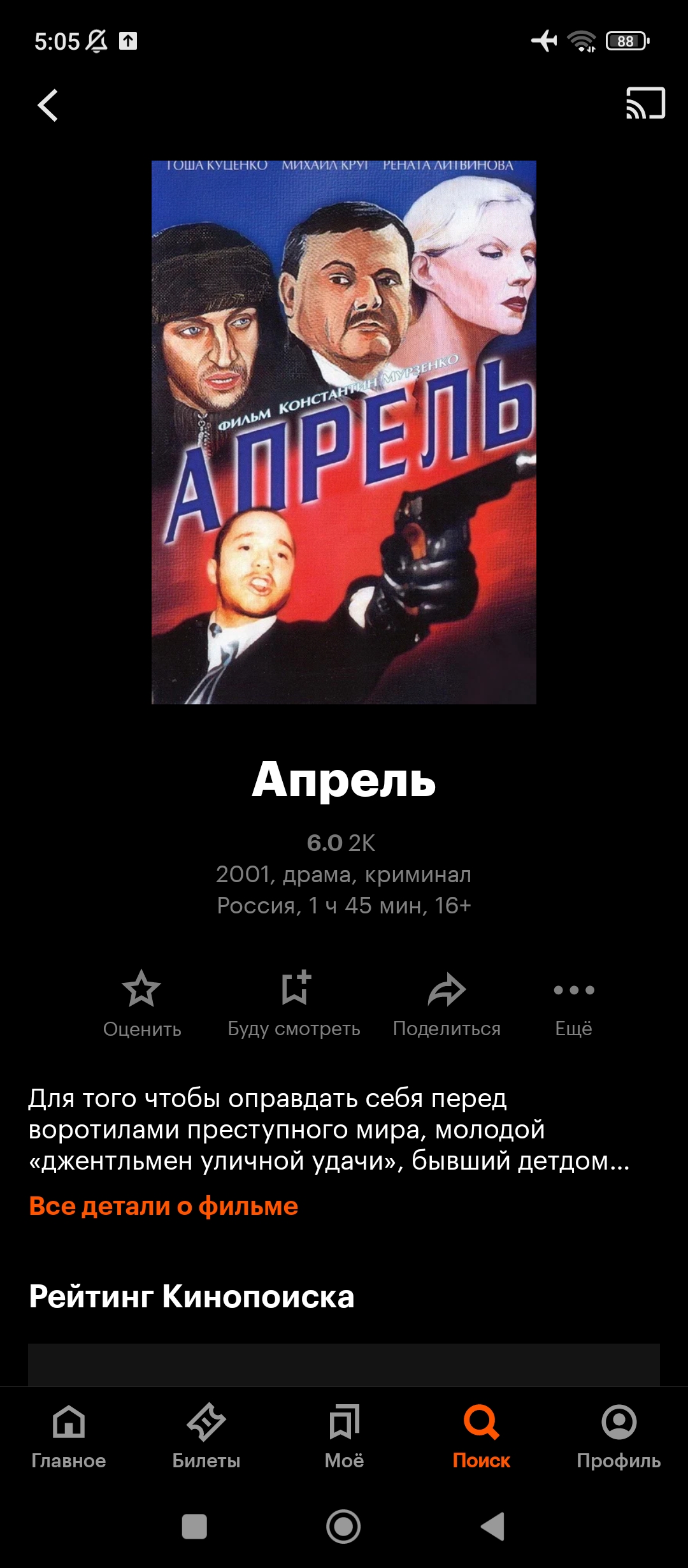688x1568 pixels.
Task: Open recent apps with the square button
Action: 194,1527
